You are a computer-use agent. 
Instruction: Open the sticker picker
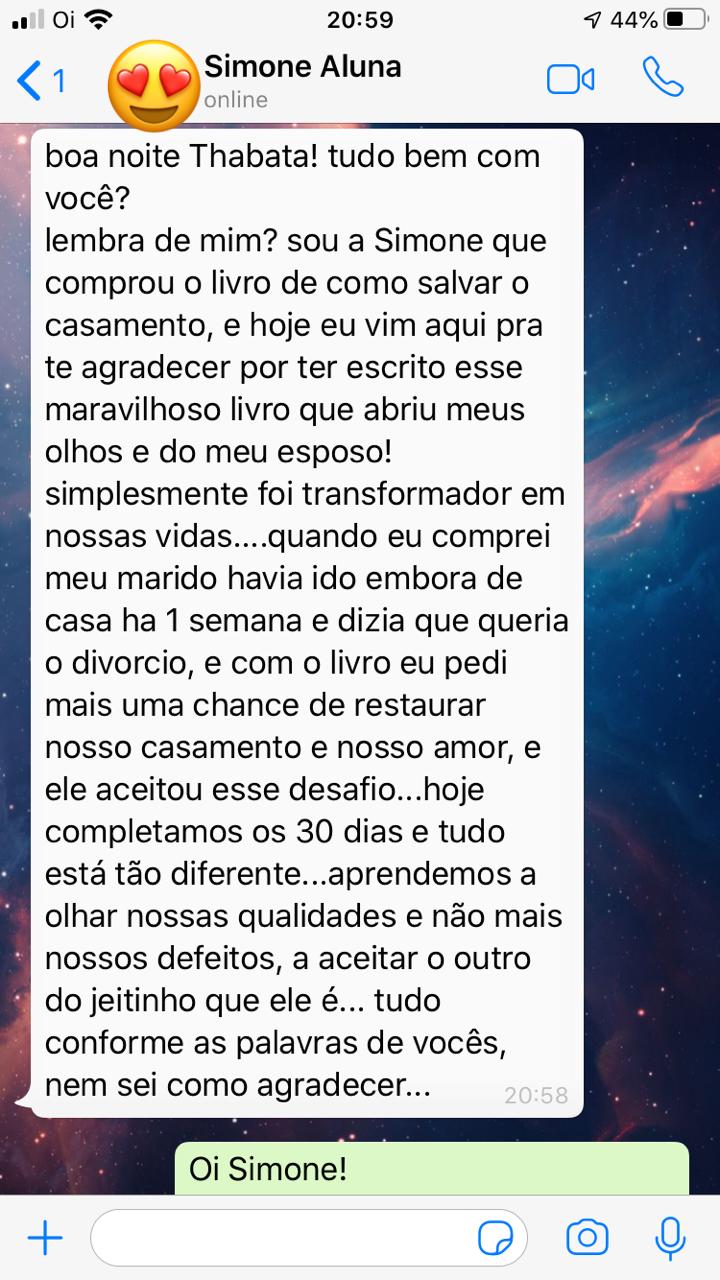[496, 1239]
